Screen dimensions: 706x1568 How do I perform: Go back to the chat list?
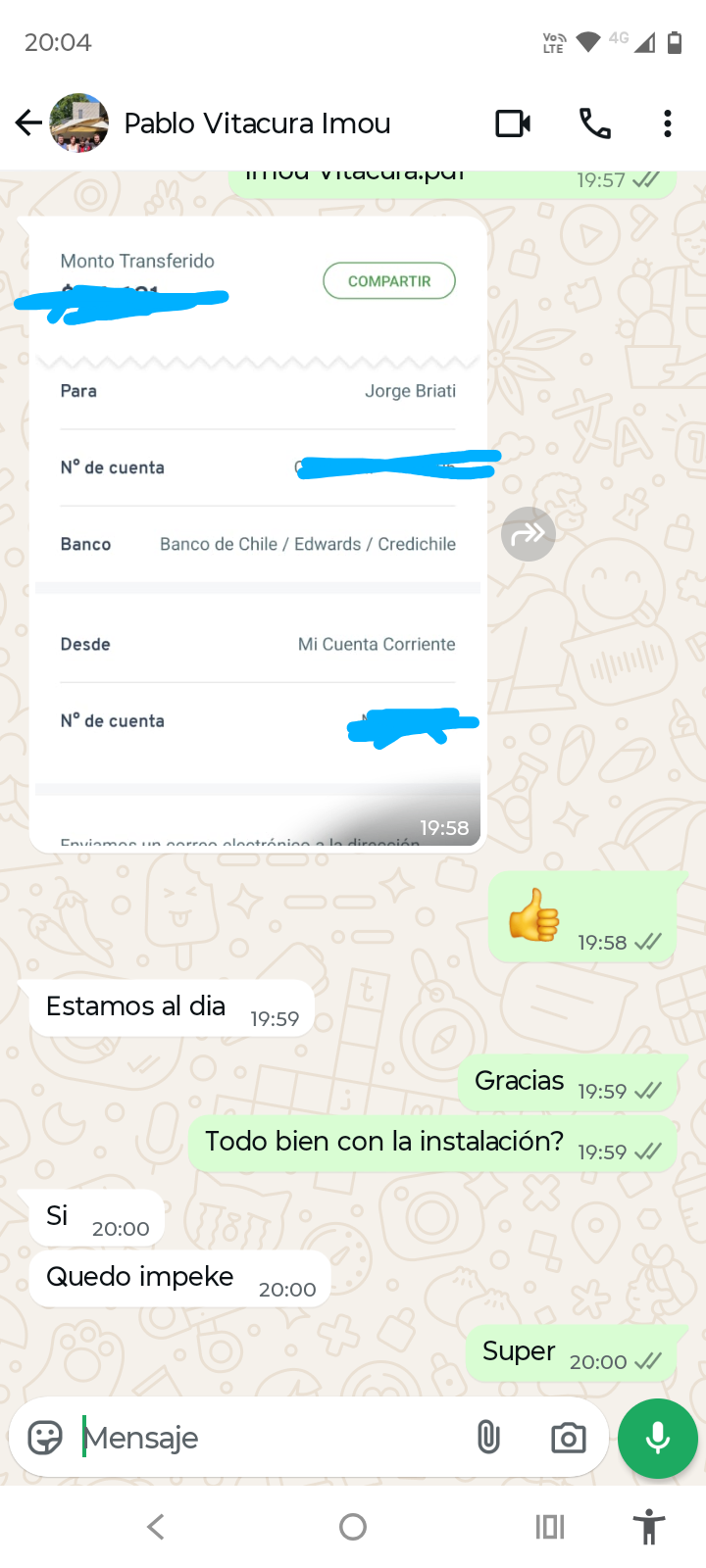click(x=28, y=123)
